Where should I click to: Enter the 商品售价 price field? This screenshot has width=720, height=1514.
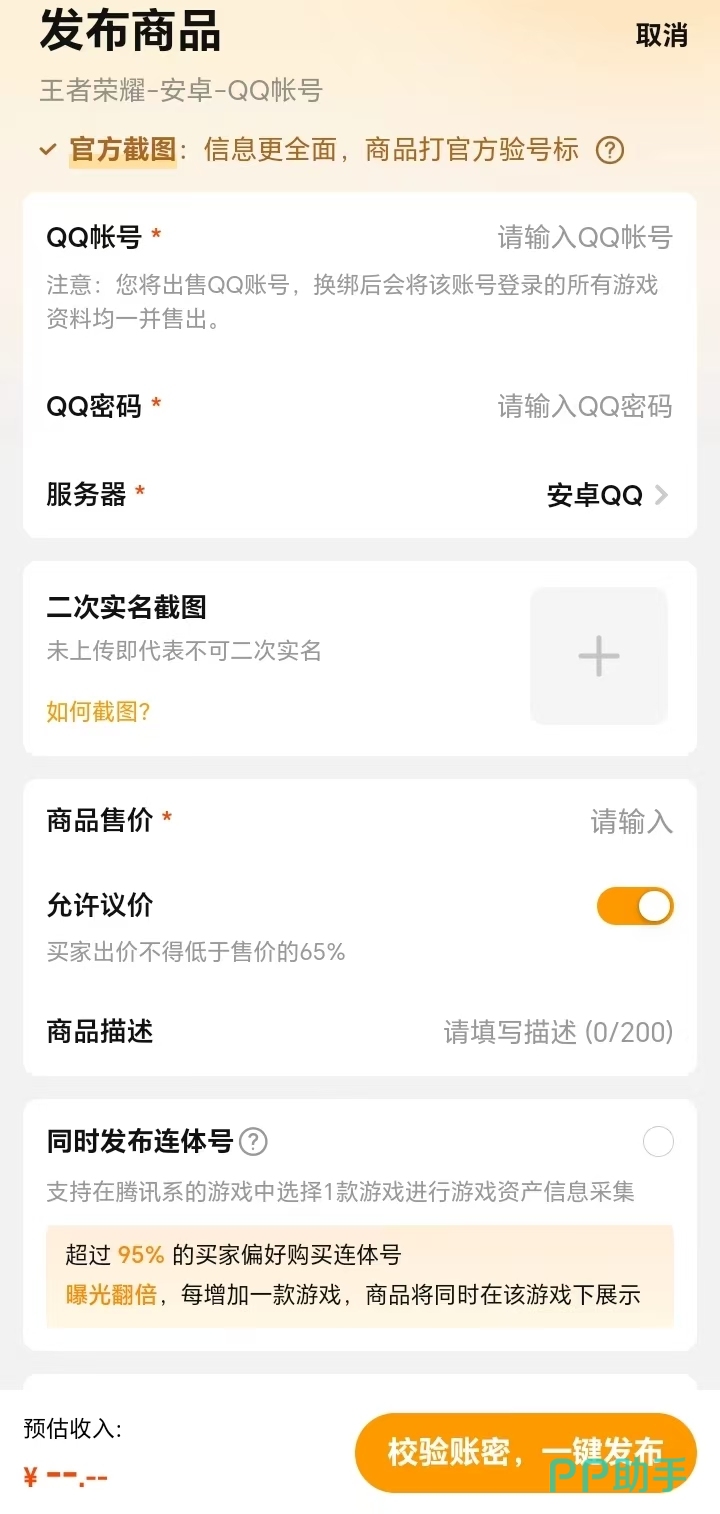(630, 822)
